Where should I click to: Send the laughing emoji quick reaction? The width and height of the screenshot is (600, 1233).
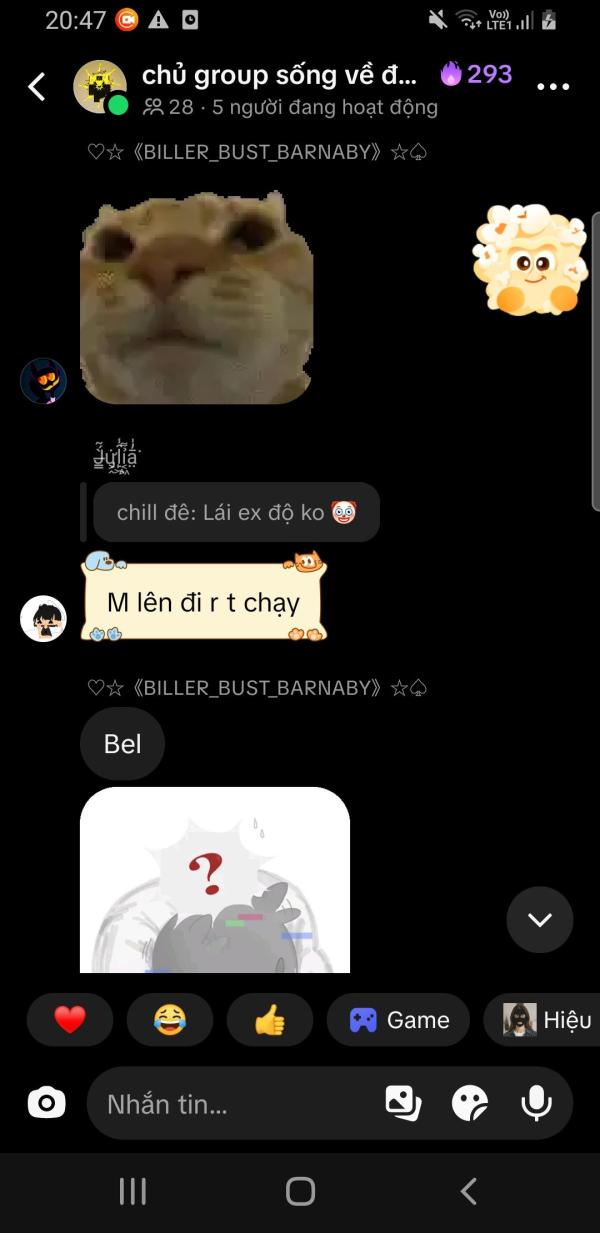click(170, 1020)
